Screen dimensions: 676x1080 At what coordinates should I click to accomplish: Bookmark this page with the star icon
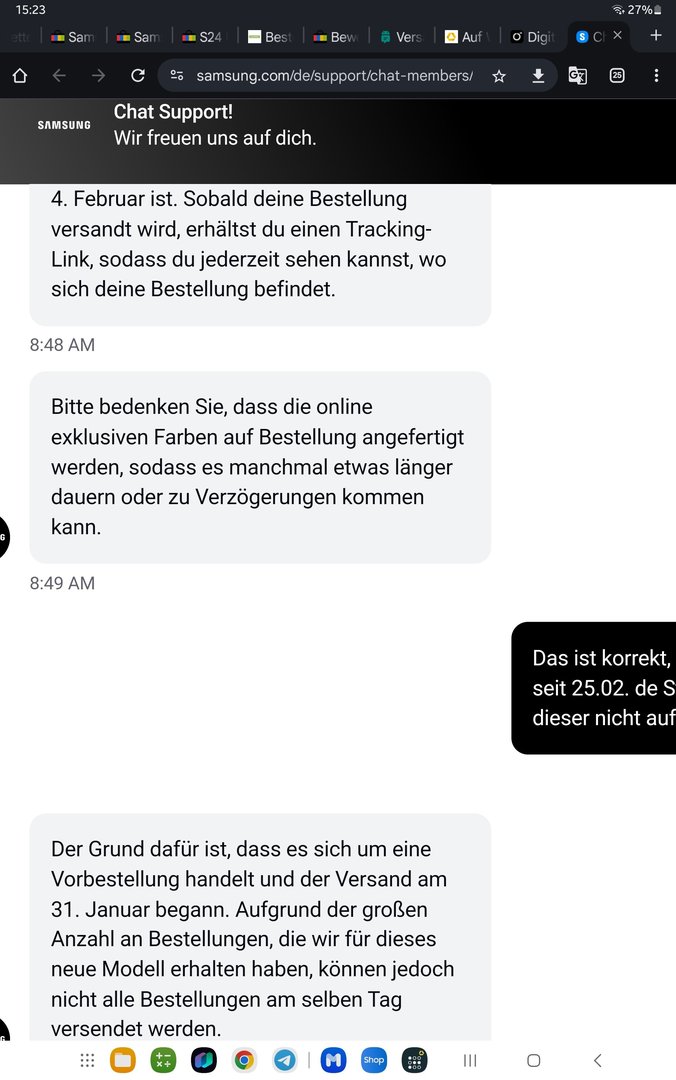tap(499, 76)
